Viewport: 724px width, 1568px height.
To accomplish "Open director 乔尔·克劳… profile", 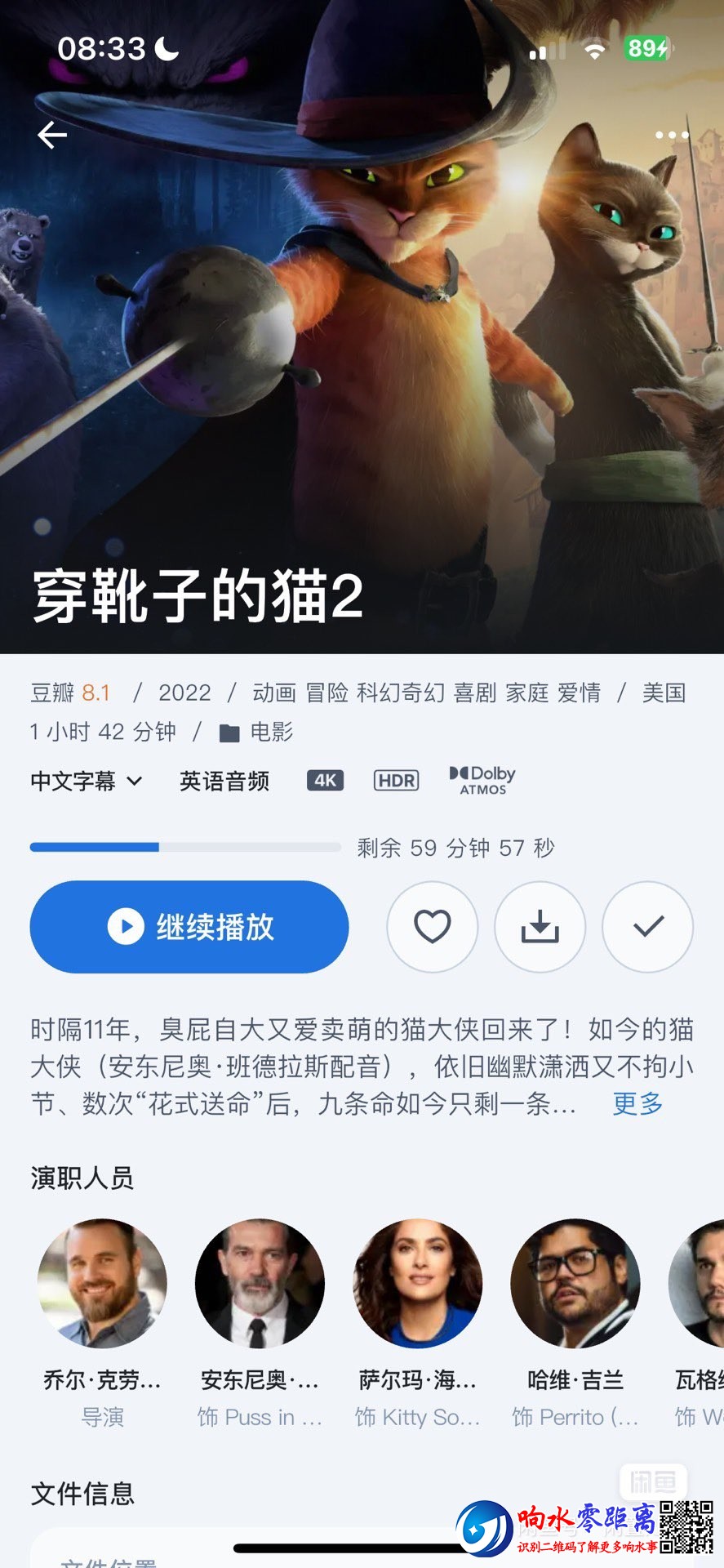I will click(x=102, y=1284).
